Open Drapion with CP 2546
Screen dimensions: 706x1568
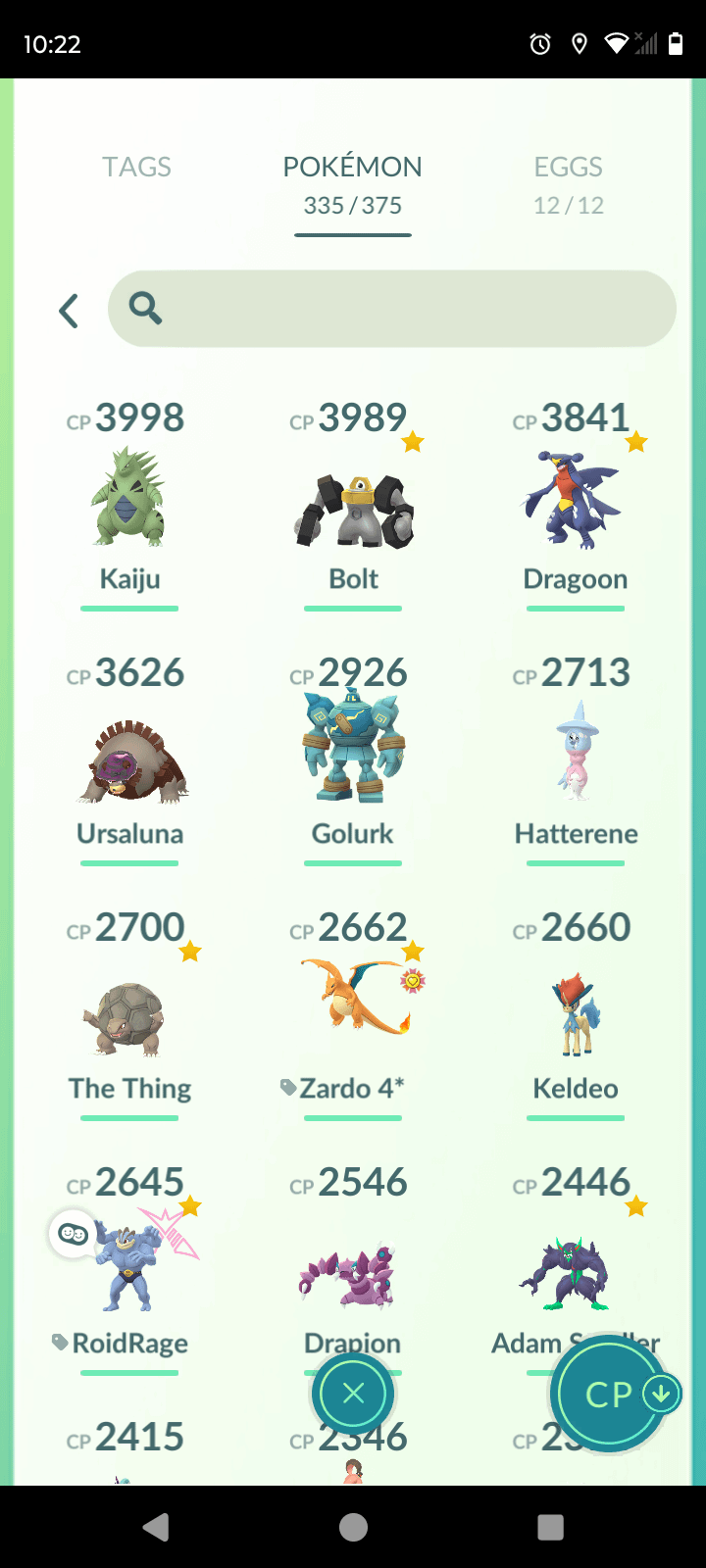click(x=353, y=1274)
